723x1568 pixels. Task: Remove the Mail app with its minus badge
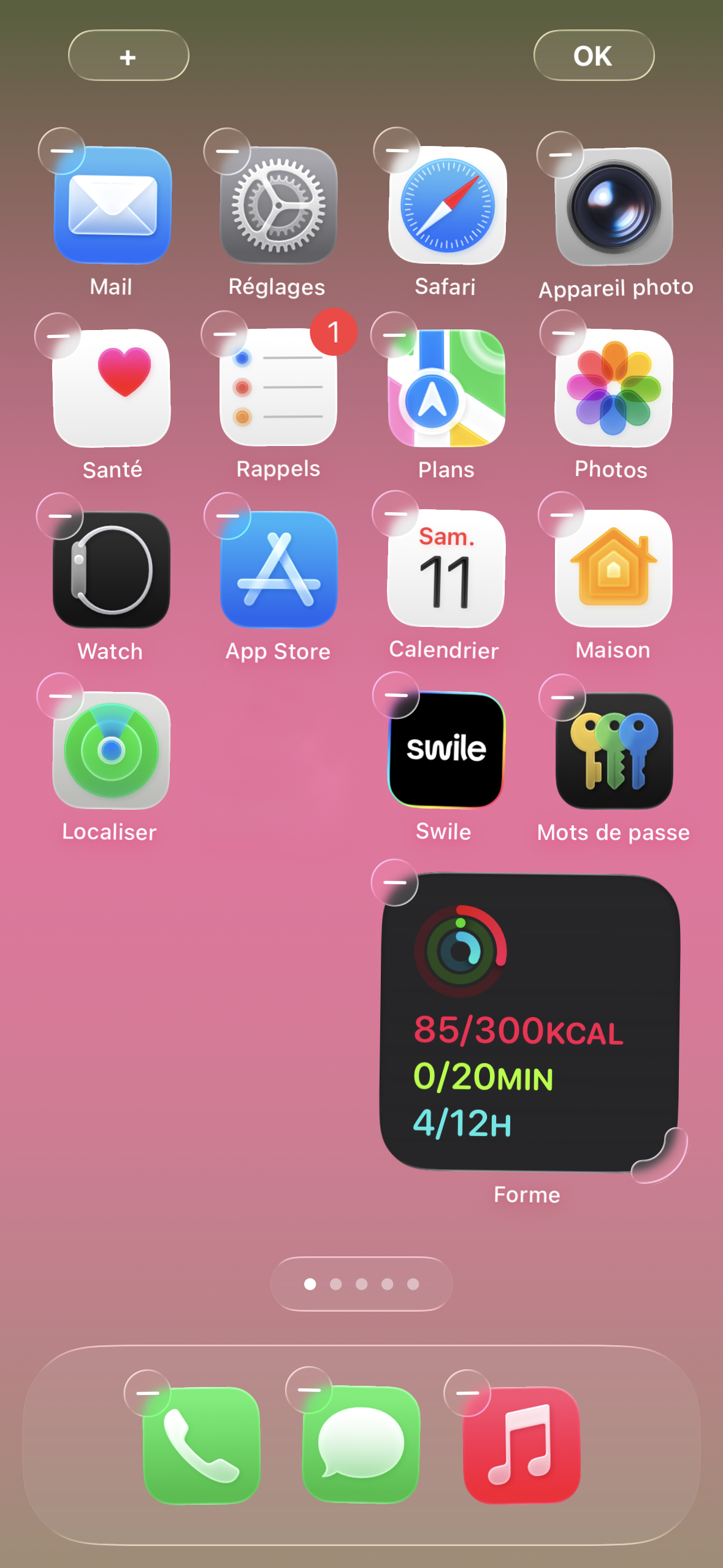pyautogui.click(x=61, y=151)
